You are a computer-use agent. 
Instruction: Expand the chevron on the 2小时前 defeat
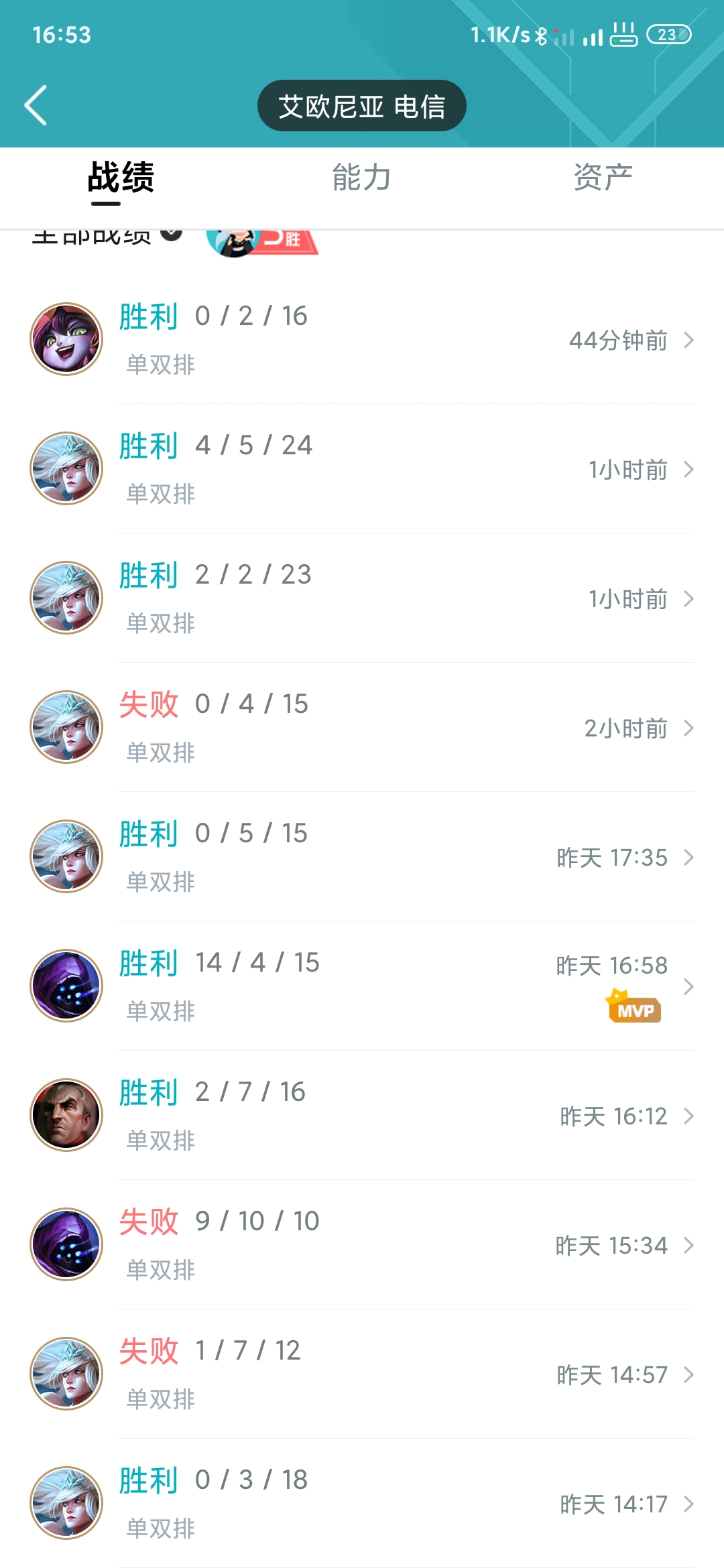click(690, 728)
